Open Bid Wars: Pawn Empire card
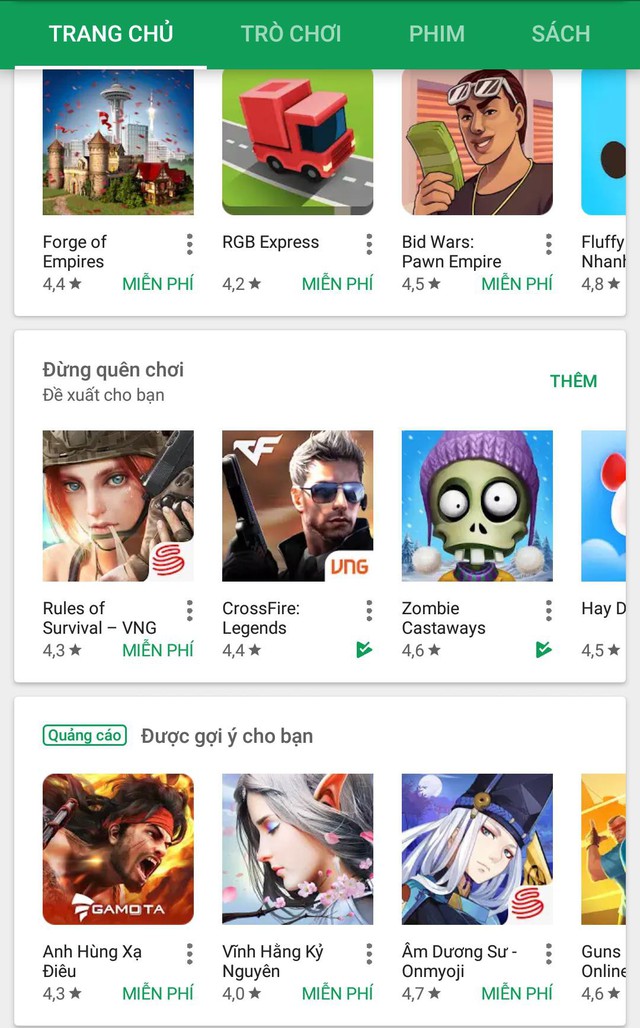The image size is (640, 1028). coord(477,142)
